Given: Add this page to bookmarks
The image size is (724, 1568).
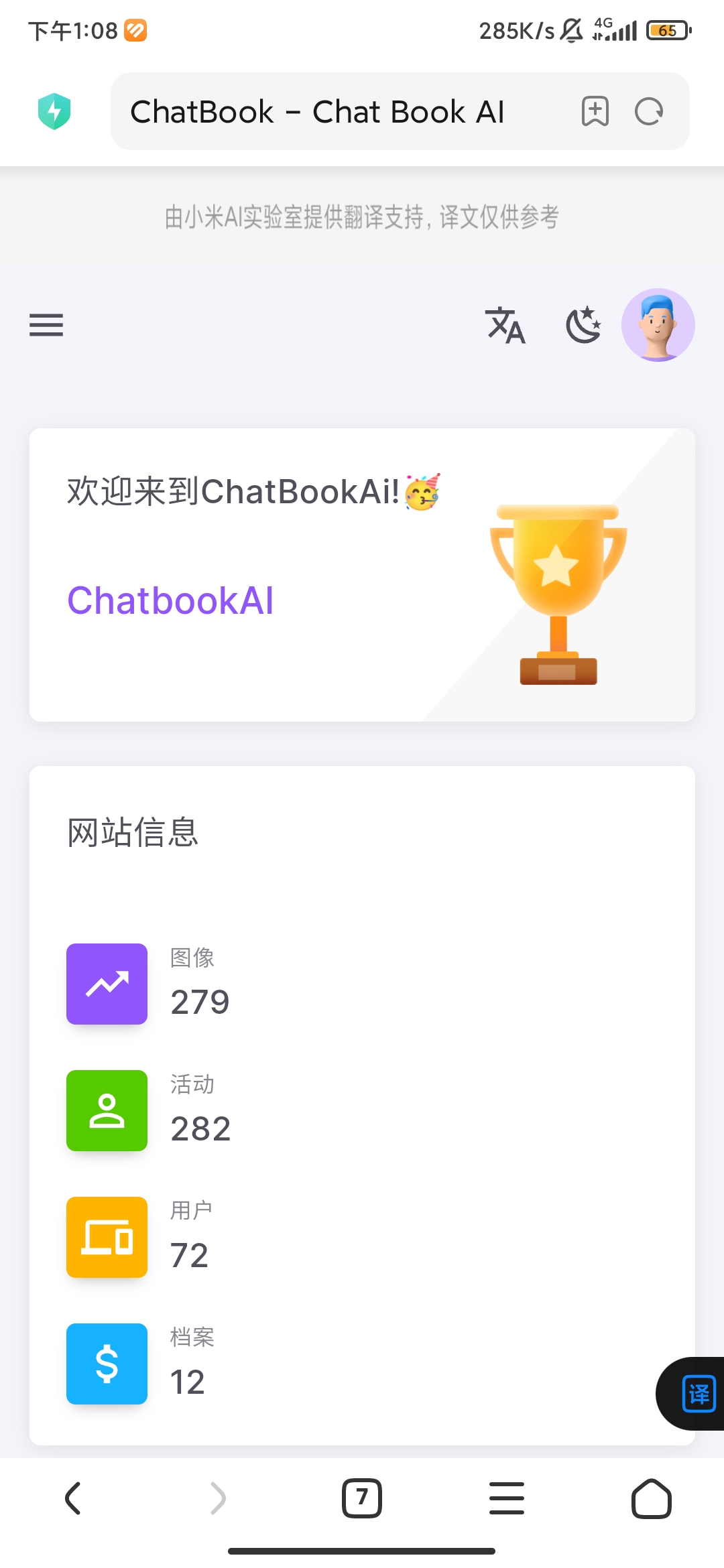Looking at the screenshot, I should 595,111.
